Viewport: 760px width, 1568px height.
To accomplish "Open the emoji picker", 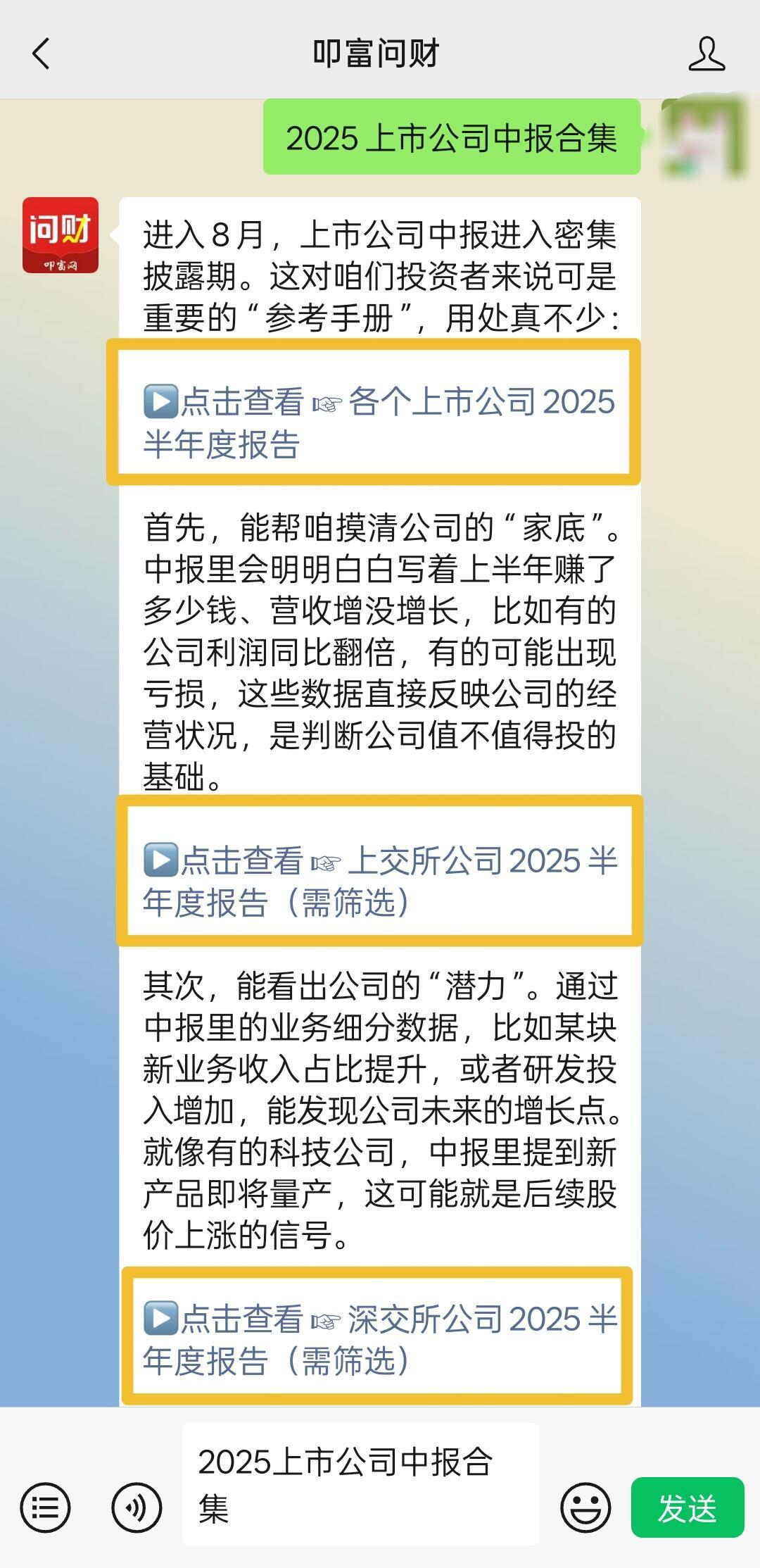I will tap(585, 1508).
